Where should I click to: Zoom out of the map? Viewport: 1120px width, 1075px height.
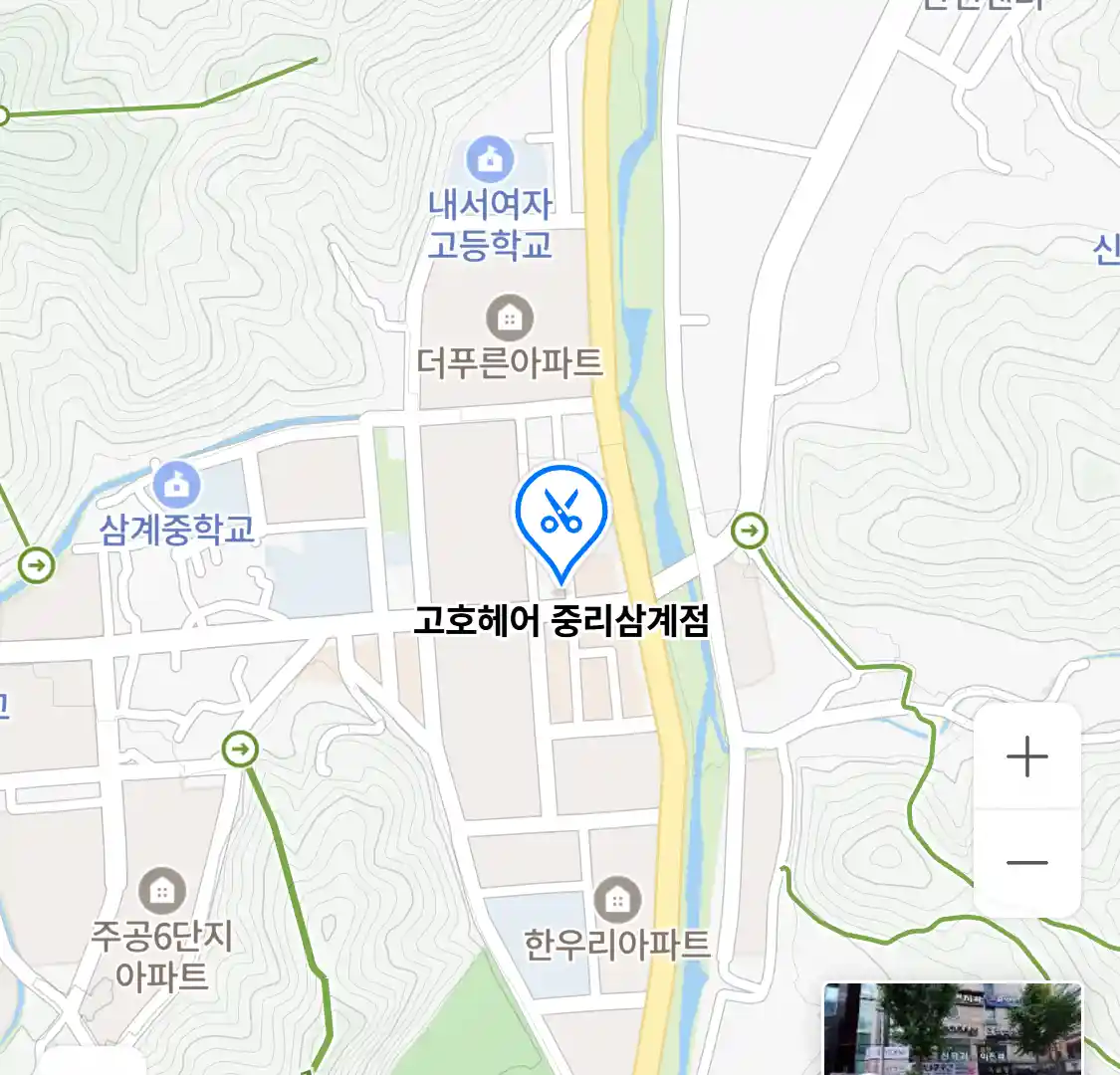1026,863
